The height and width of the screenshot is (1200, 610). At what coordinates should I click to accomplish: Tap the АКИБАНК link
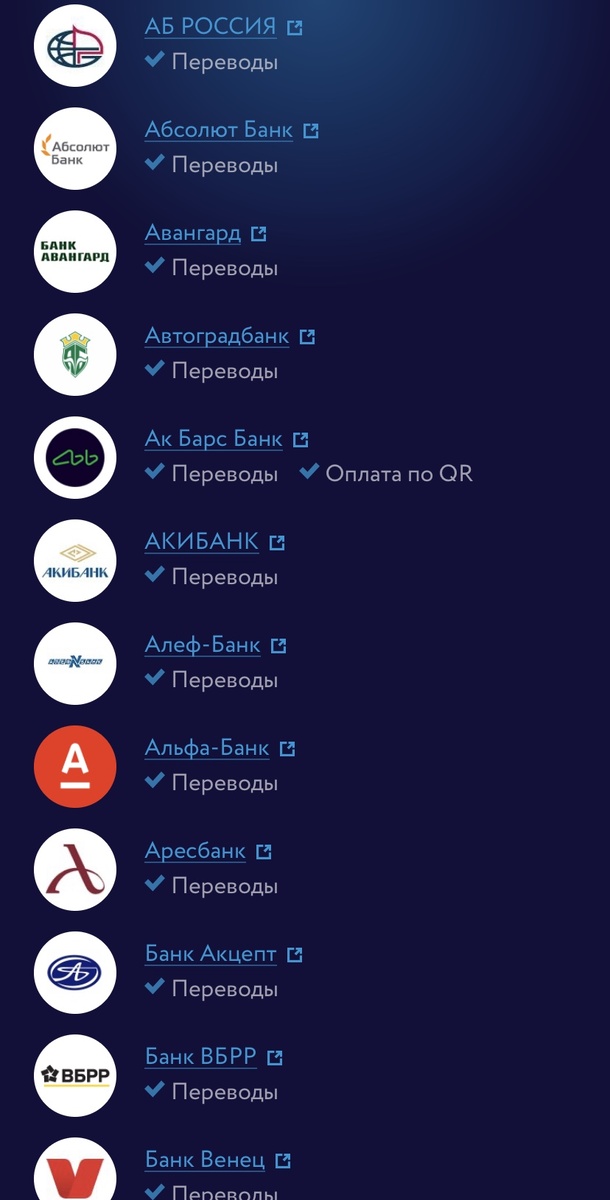coord(202,542)
